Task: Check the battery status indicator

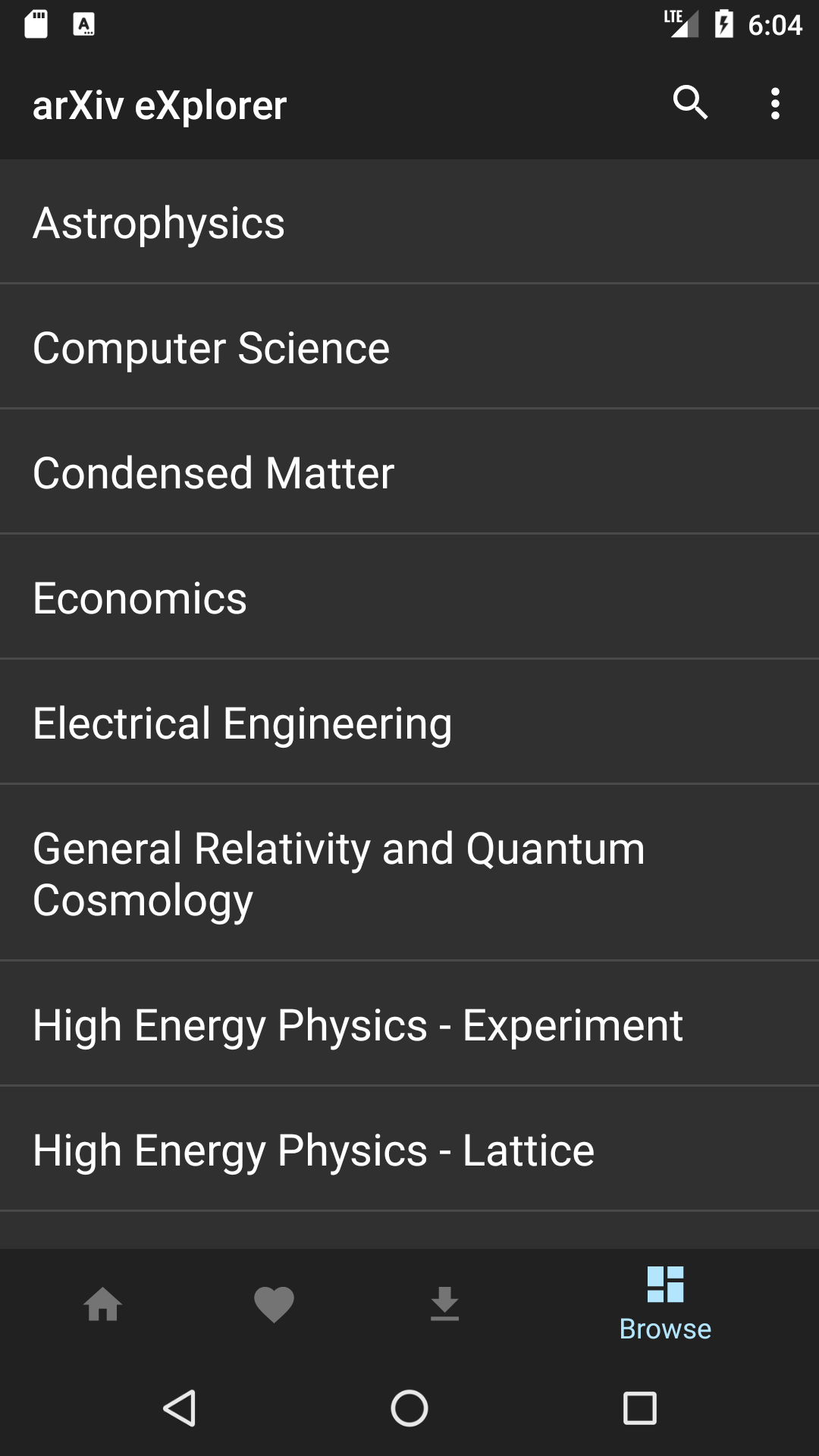Action: coord(723,24)
